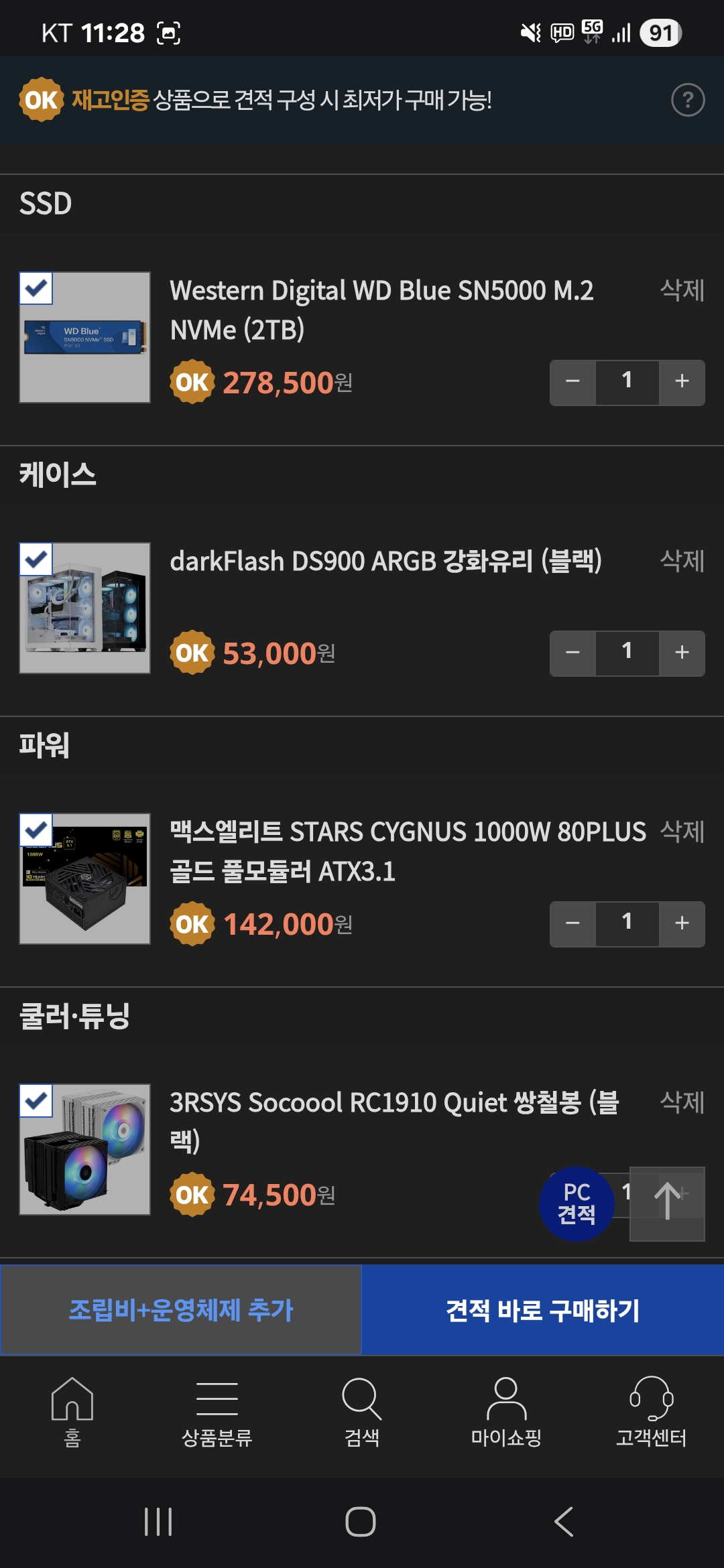This screenshot has width=724, height=1568.
Task: Delete the 맥스엘리트 STARS CYGNUS power item
Action: (x=682, y=832)
